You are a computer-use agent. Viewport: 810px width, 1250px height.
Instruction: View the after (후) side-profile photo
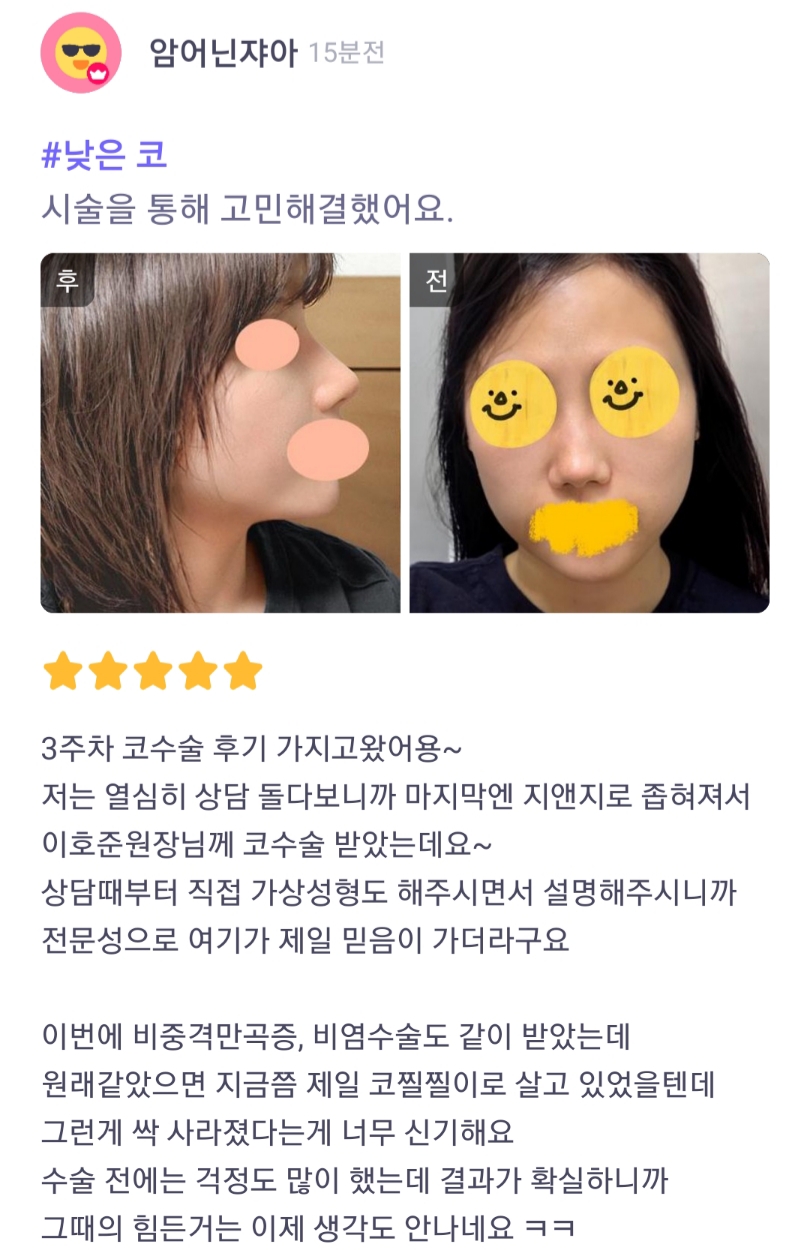[x=220, y=432]
